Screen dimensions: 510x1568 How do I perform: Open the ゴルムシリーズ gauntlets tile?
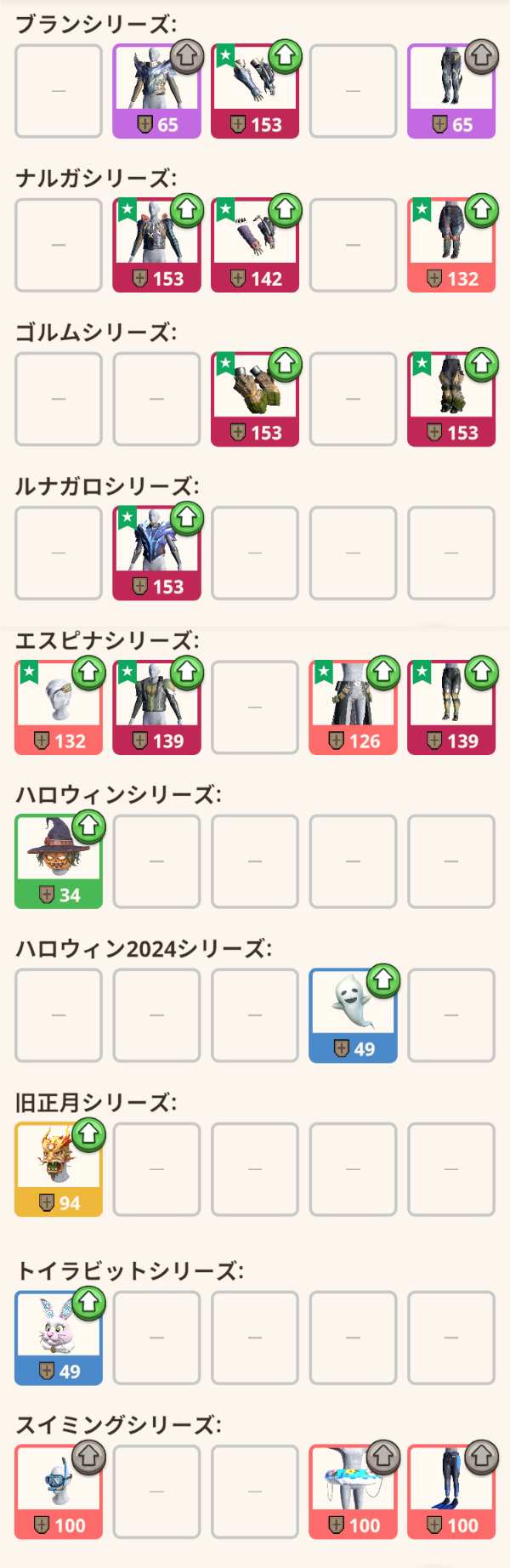pyautogui.click(x=255, y=399)
